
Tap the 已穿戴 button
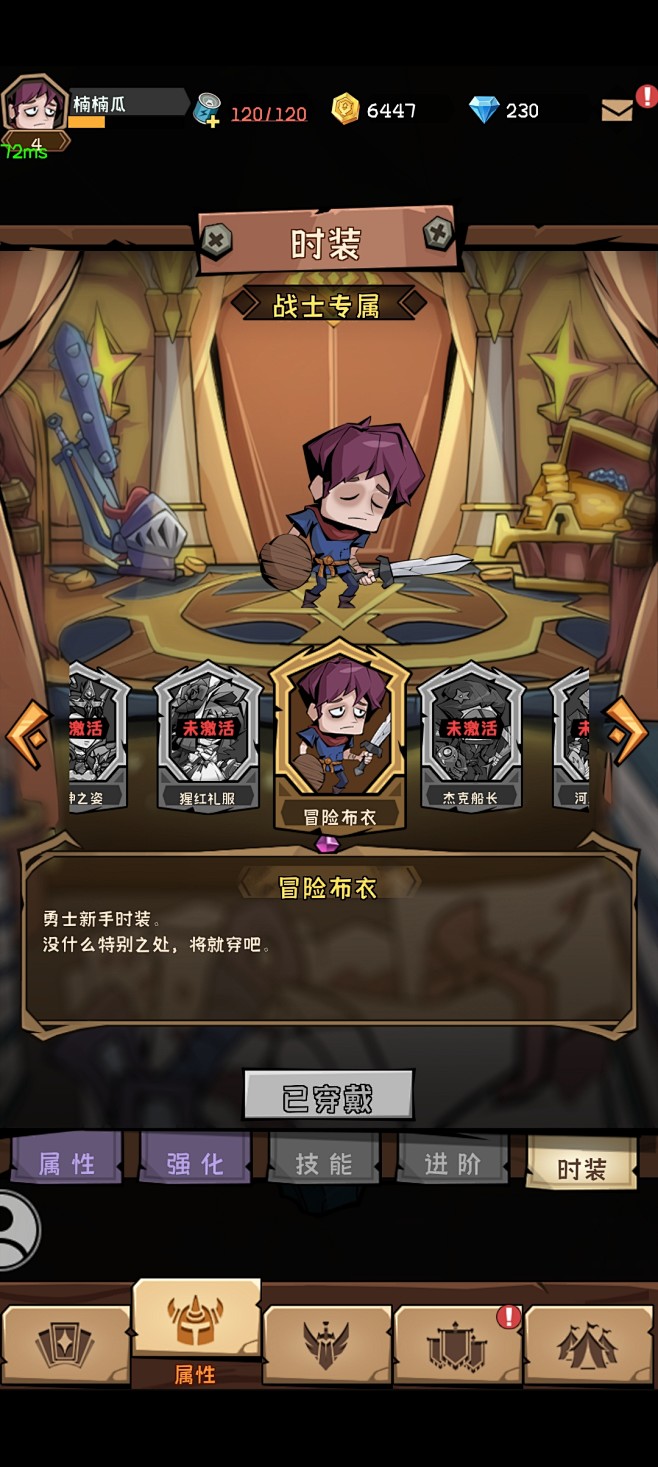pos(328,1095)
